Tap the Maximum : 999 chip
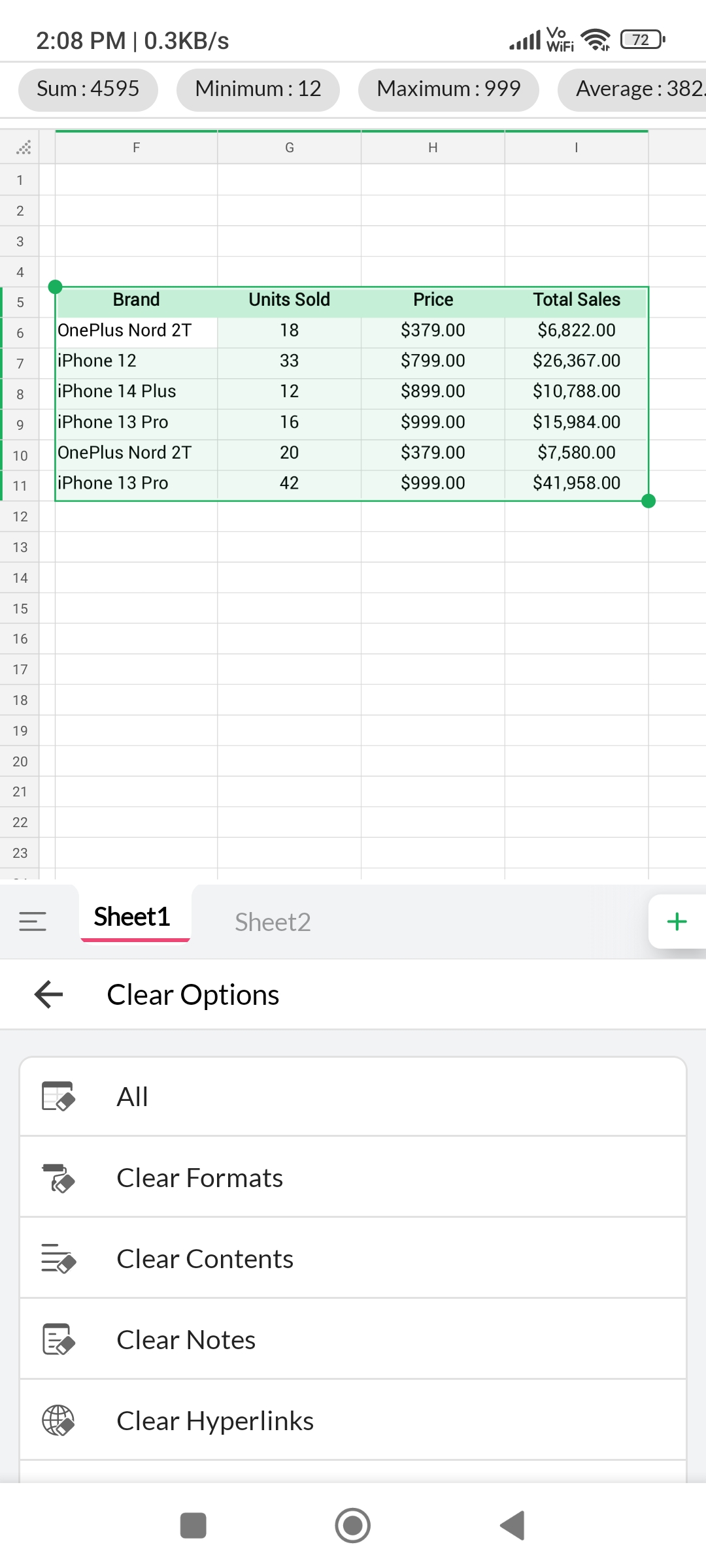This screenshot has width=706, height=1568. pos(448,89)
